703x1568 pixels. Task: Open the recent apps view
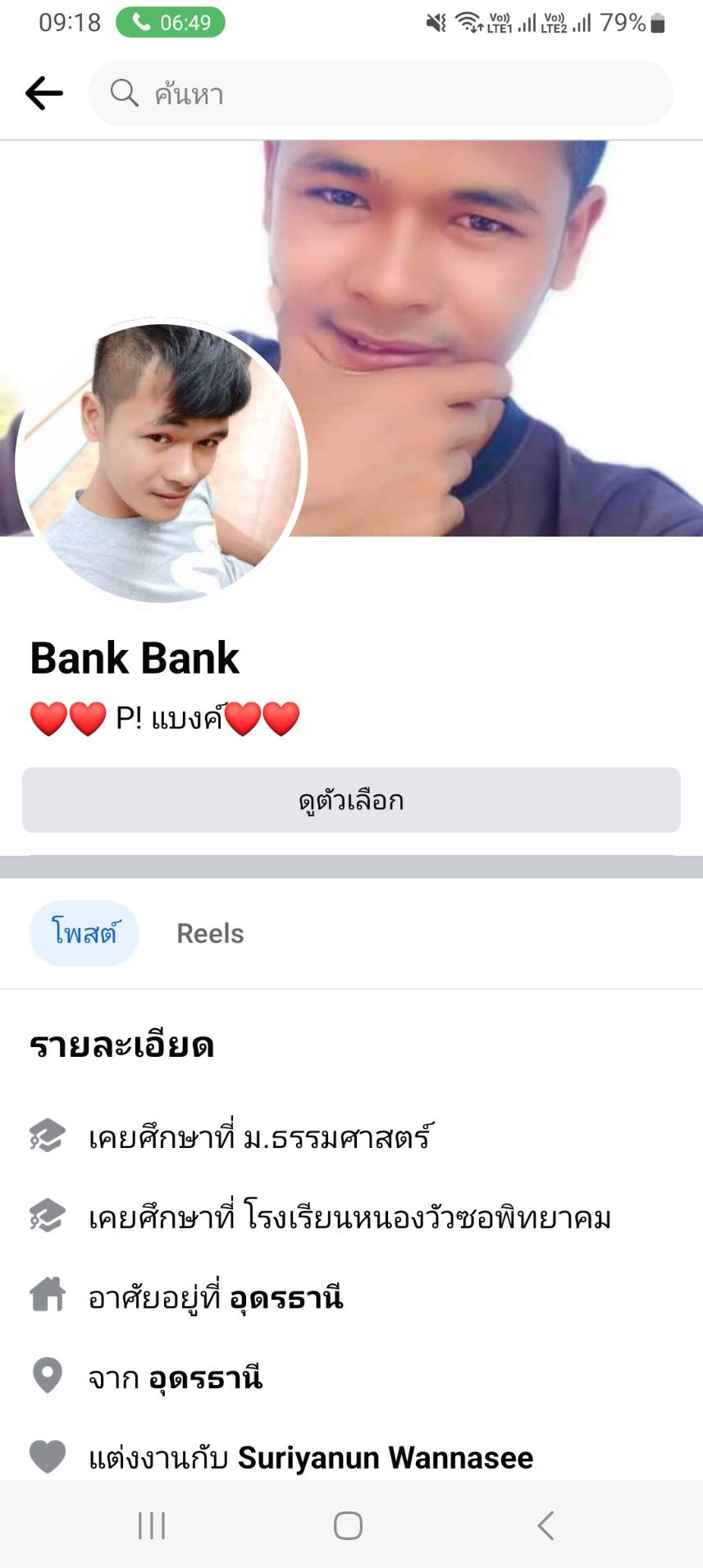(x=152, y=1525)
